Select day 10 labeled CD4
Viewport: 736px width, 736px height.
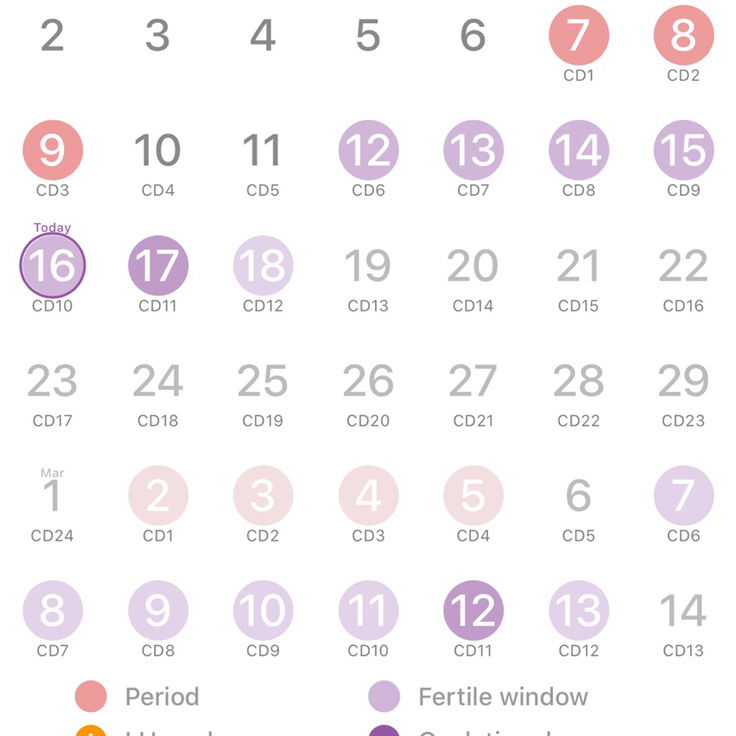[x=158, y=151]
